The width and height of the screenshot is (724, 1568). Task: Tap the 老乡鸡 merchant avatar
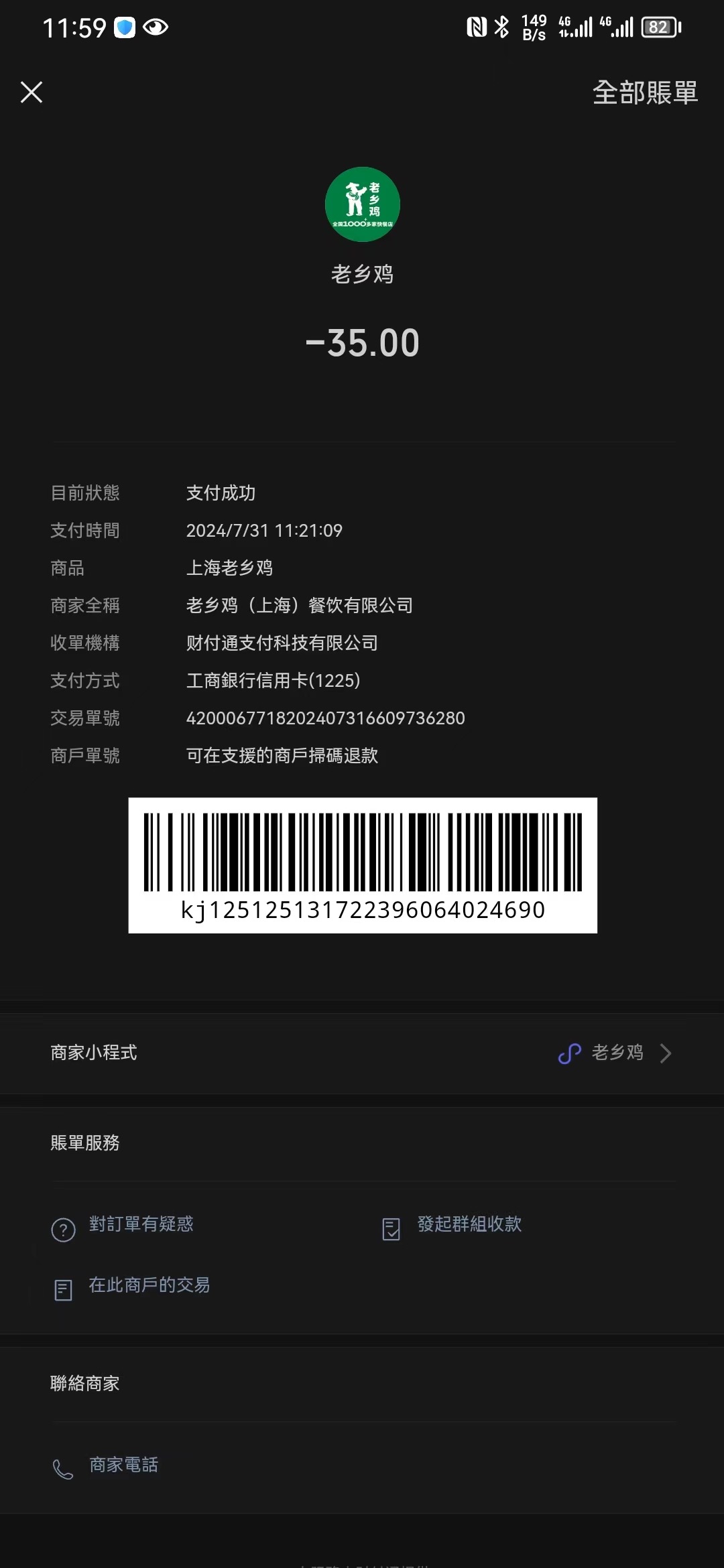[363, 204]
